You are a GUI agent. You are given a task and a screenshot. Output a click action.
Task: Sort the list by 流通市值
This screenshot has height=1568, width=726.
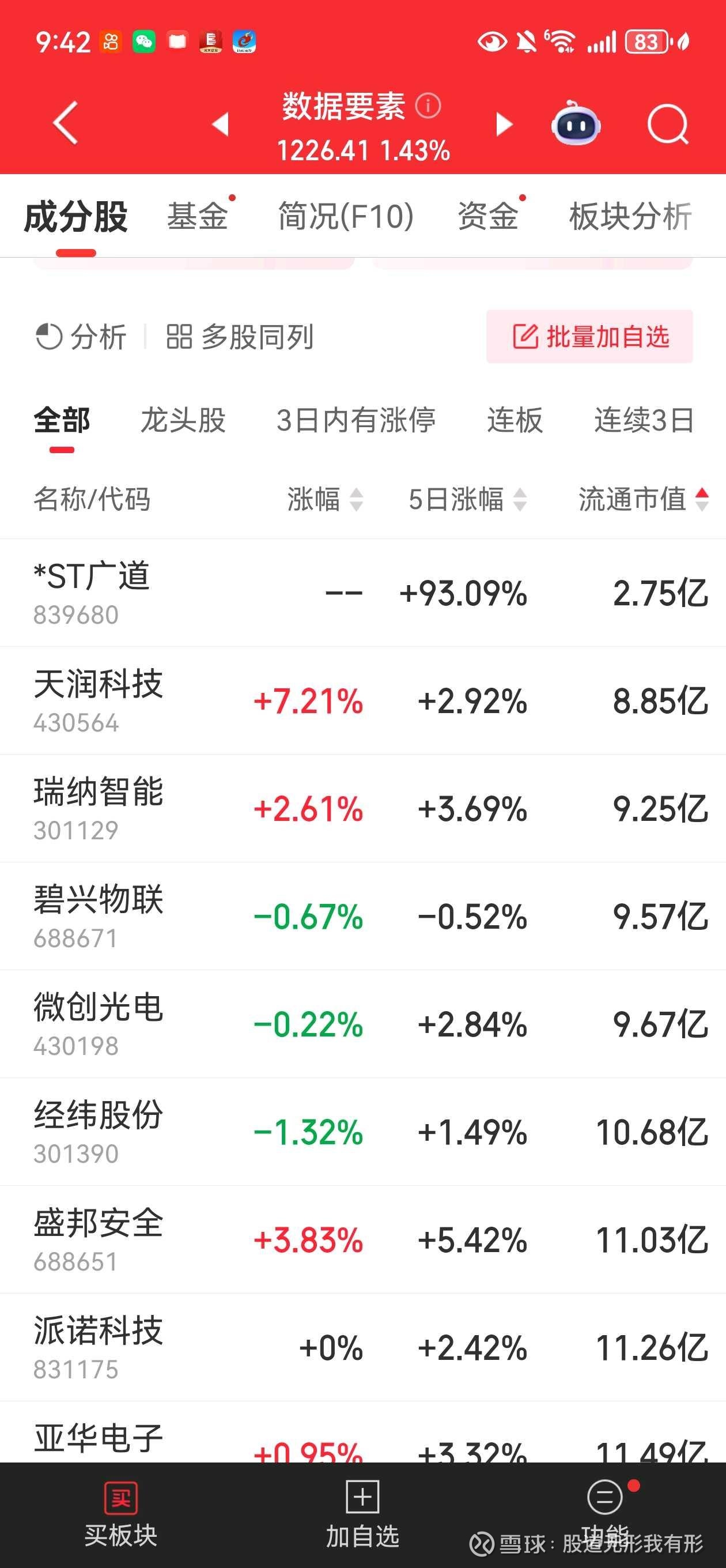643,499
